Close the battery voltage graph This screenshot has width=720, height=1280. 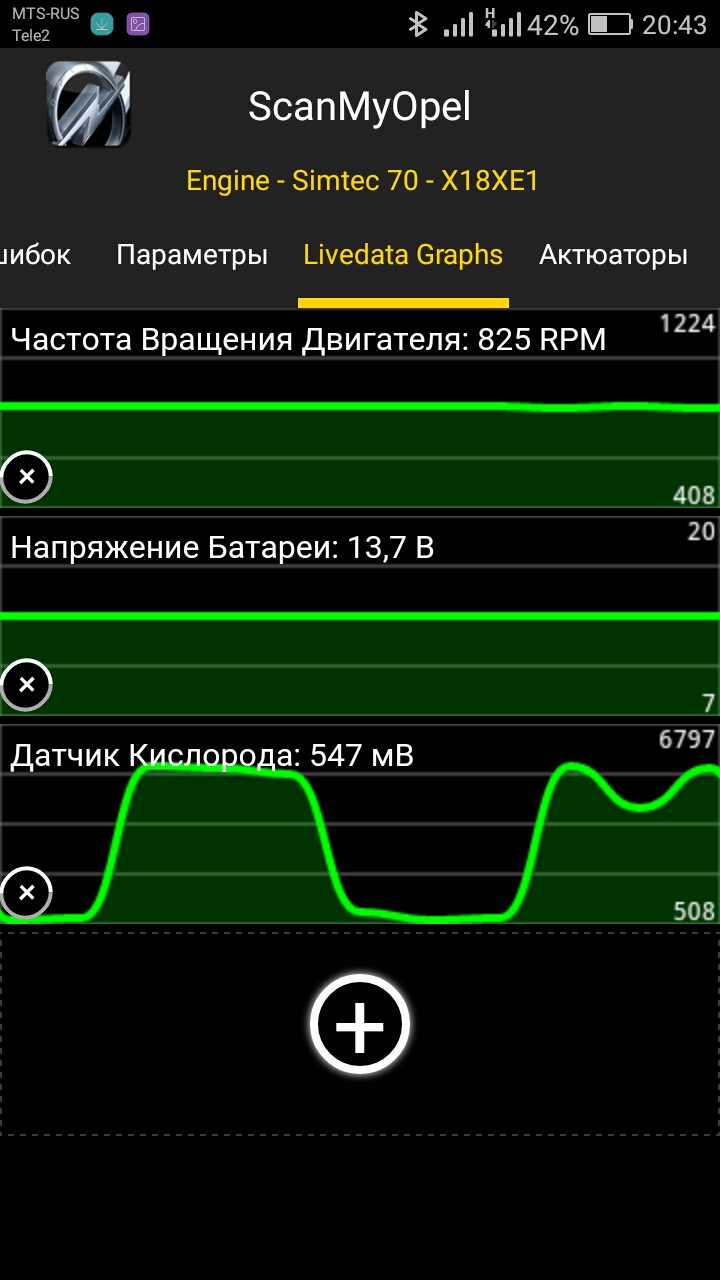point(27,685)
